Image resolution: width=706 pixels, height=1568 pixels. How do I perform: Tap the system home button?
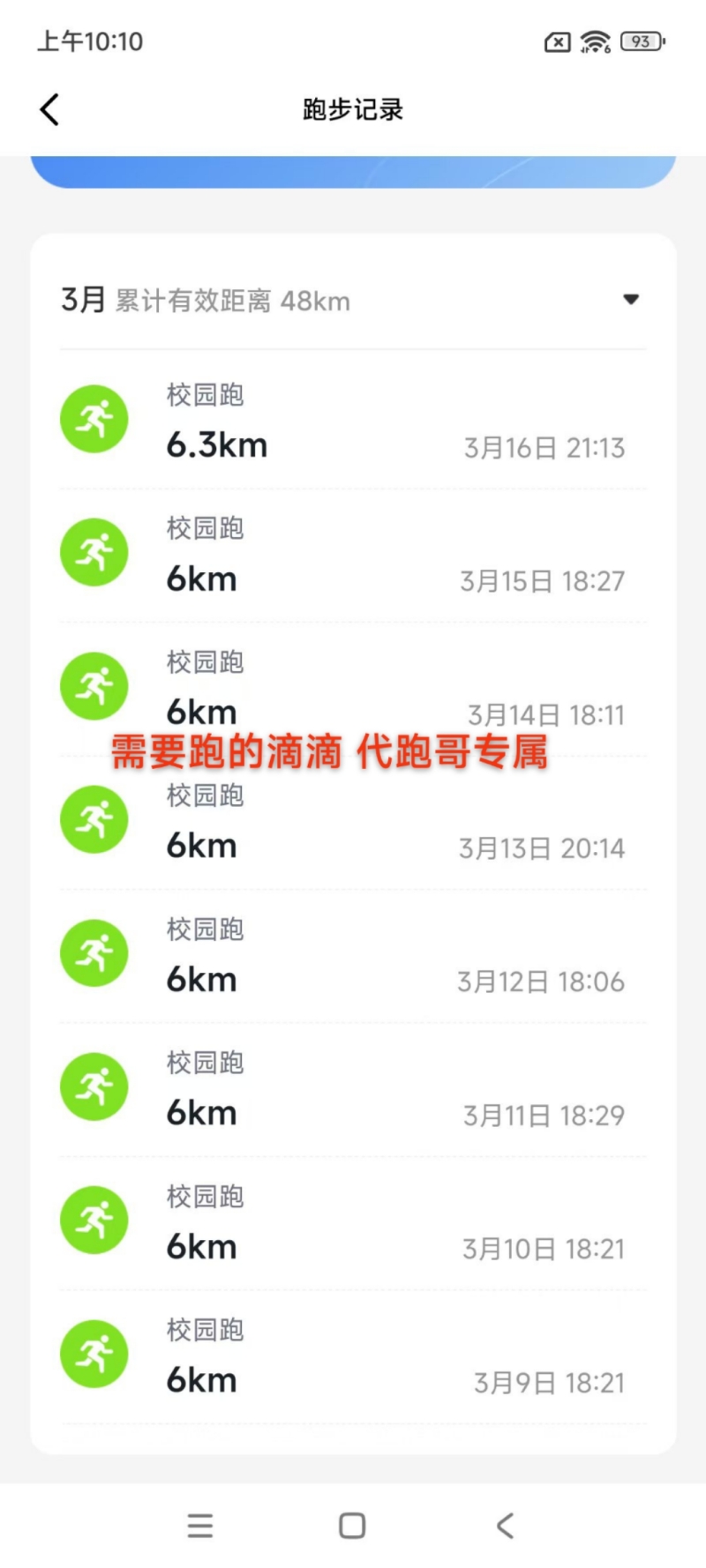(x=352, y=1526)
